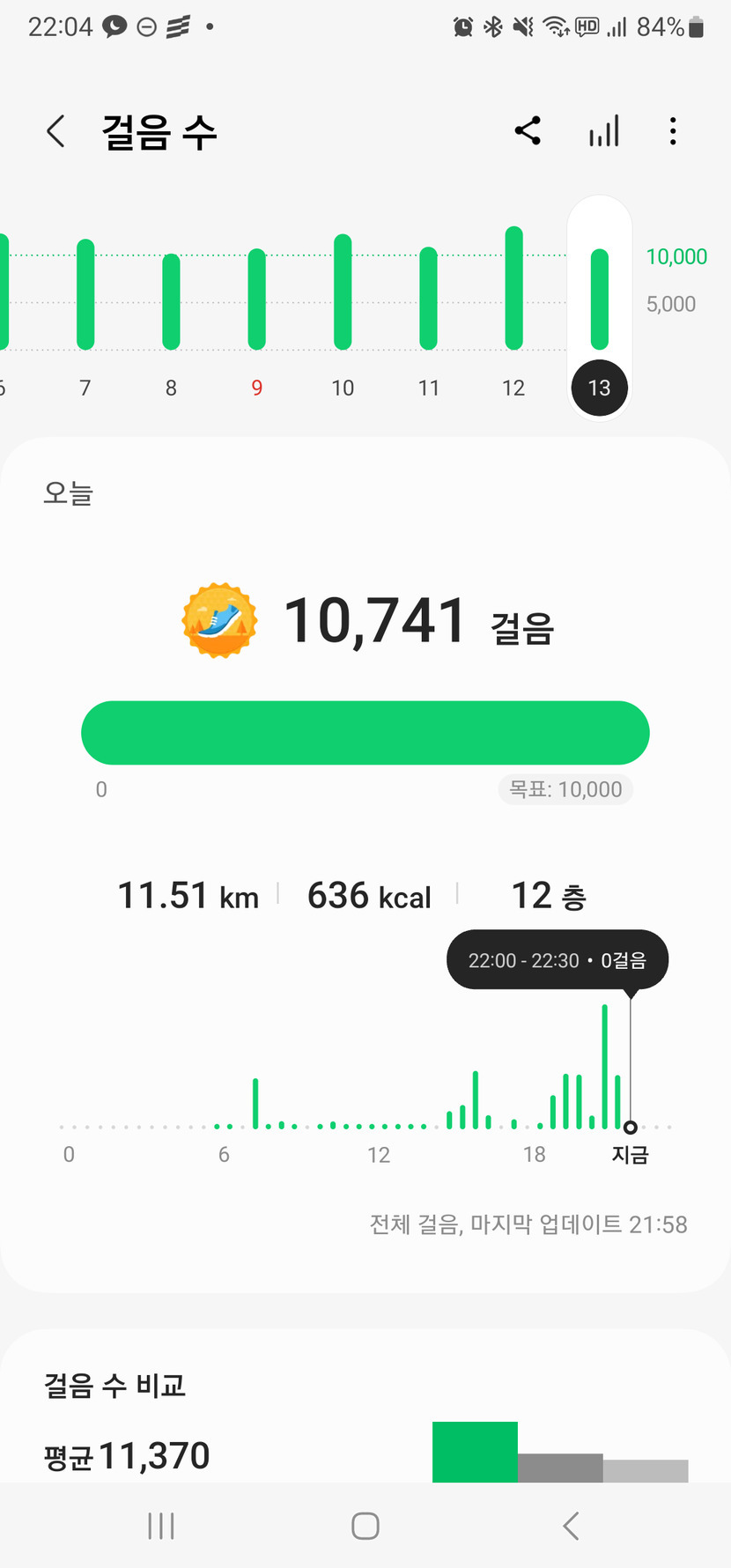
Task: Share today's step count
Action: pos(528,131)
